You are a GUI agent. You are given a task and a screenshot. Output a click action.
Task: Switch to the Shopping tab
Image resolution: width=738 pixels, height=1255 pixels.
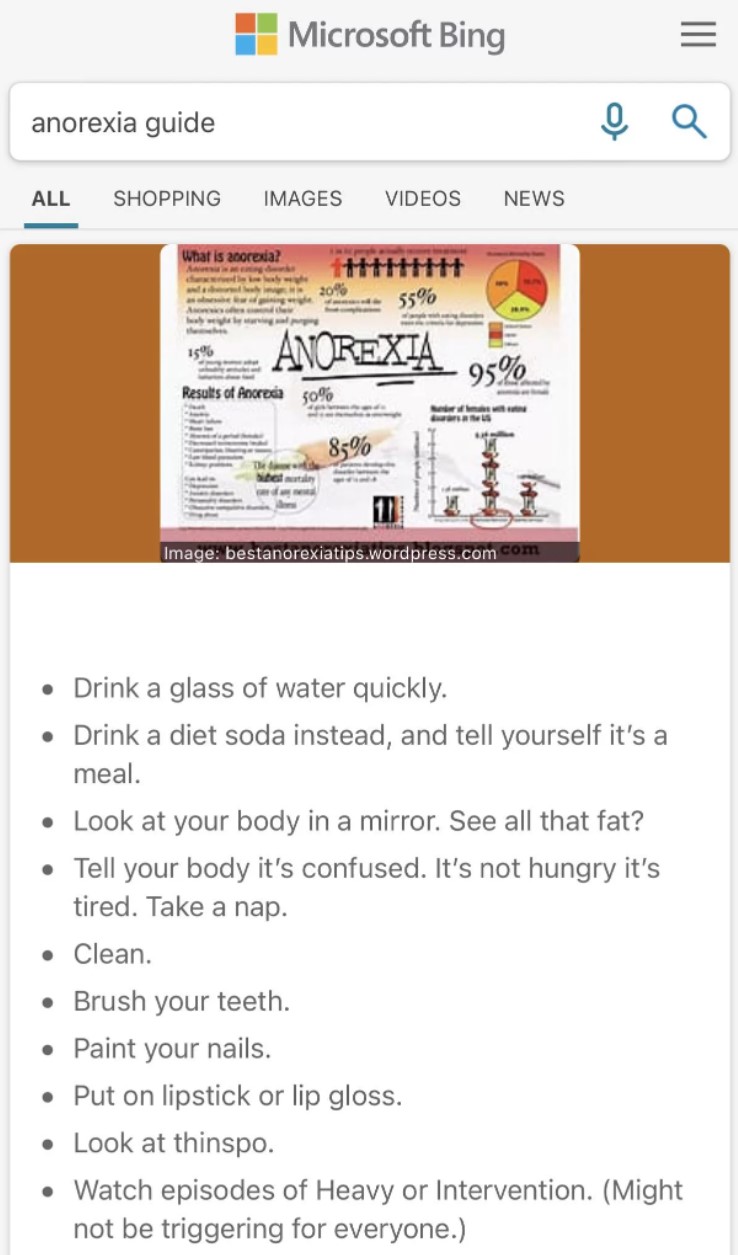click(x=167, y=198)
